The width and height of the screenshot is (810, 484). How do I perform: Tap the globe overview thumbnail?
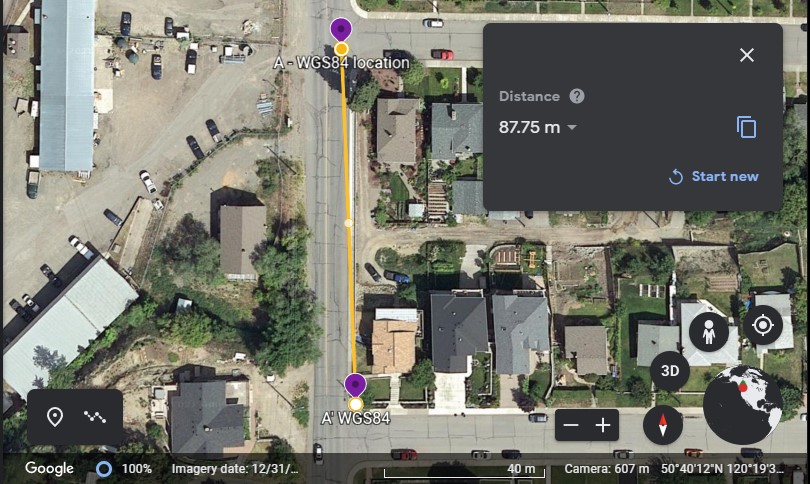(742, 404)
